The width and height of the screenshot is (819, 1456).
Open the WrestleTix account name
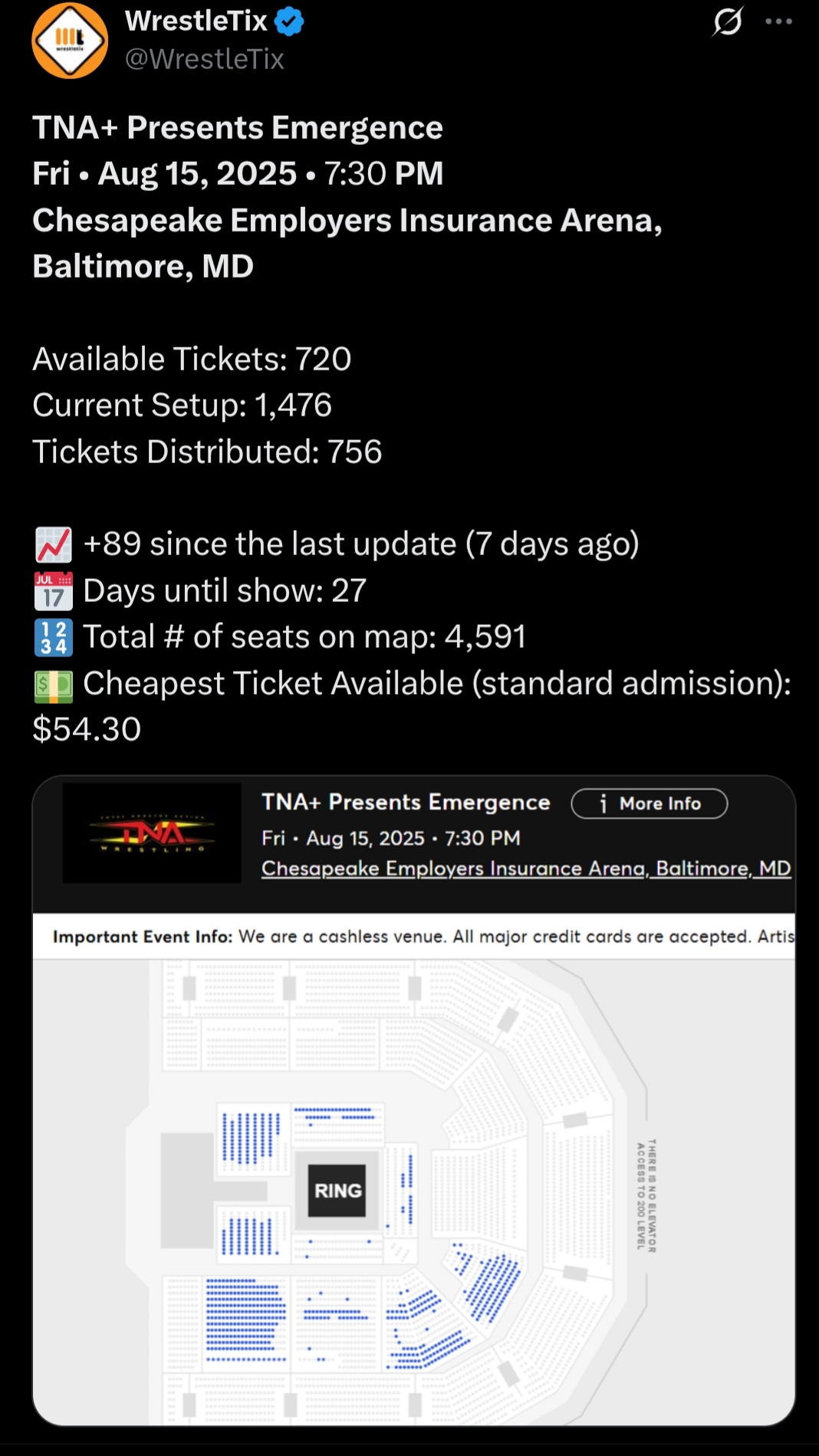pos(196,21)
